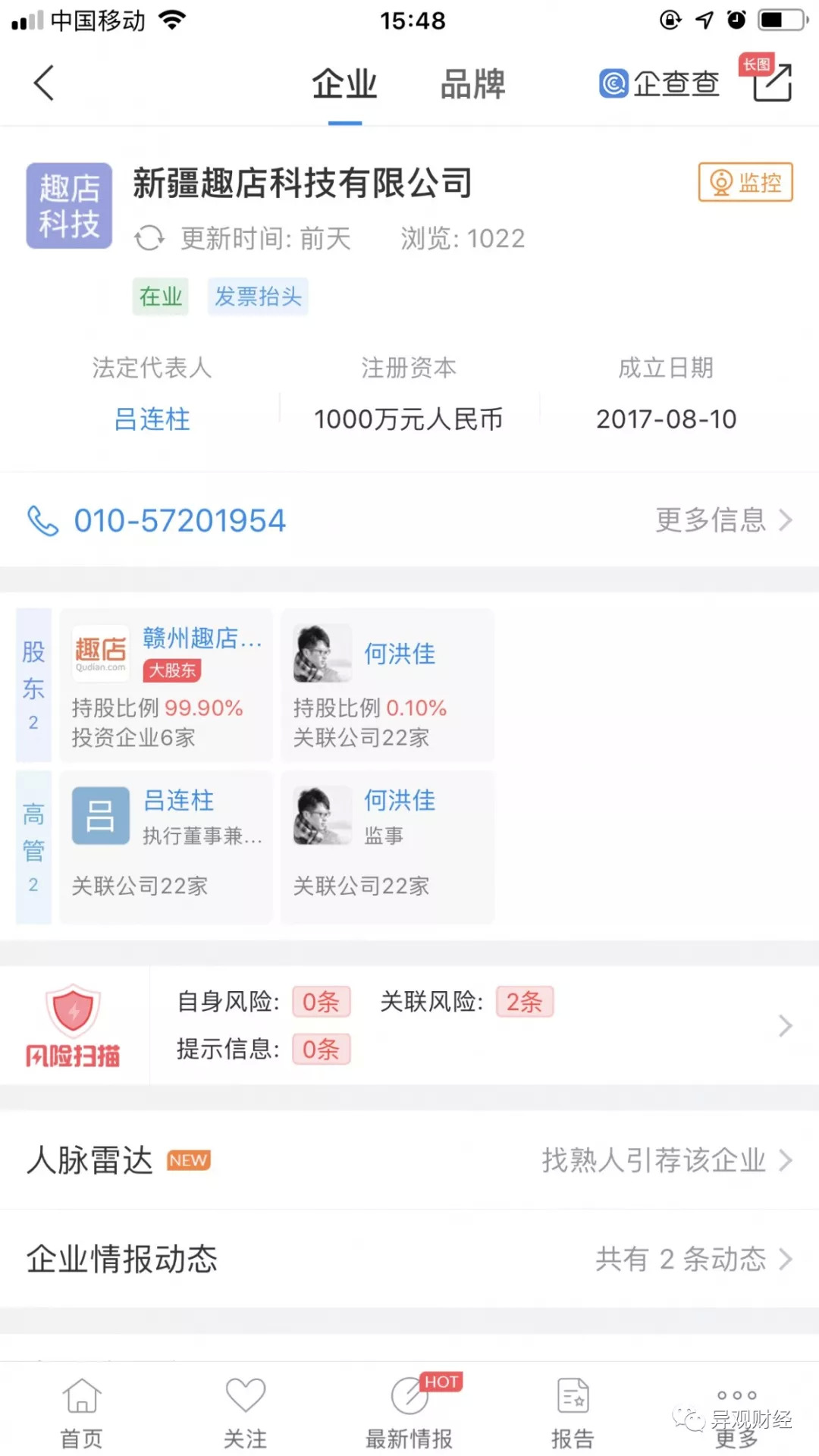The image size is (819, 1456).
Task: Open the 报告 report tab
Action: 573,1412
